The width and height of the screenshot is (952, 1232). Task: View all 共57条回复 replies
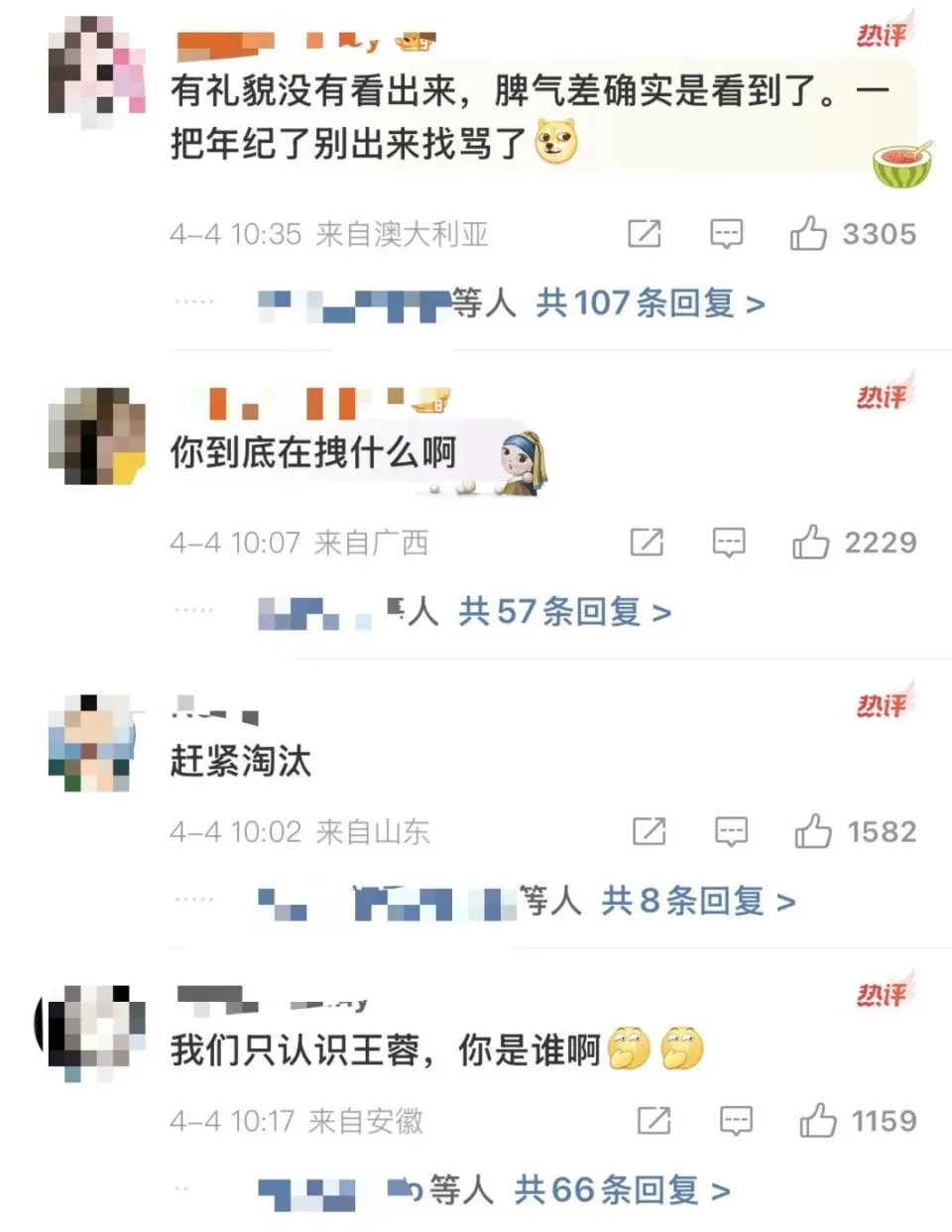[x=564, y=612]
